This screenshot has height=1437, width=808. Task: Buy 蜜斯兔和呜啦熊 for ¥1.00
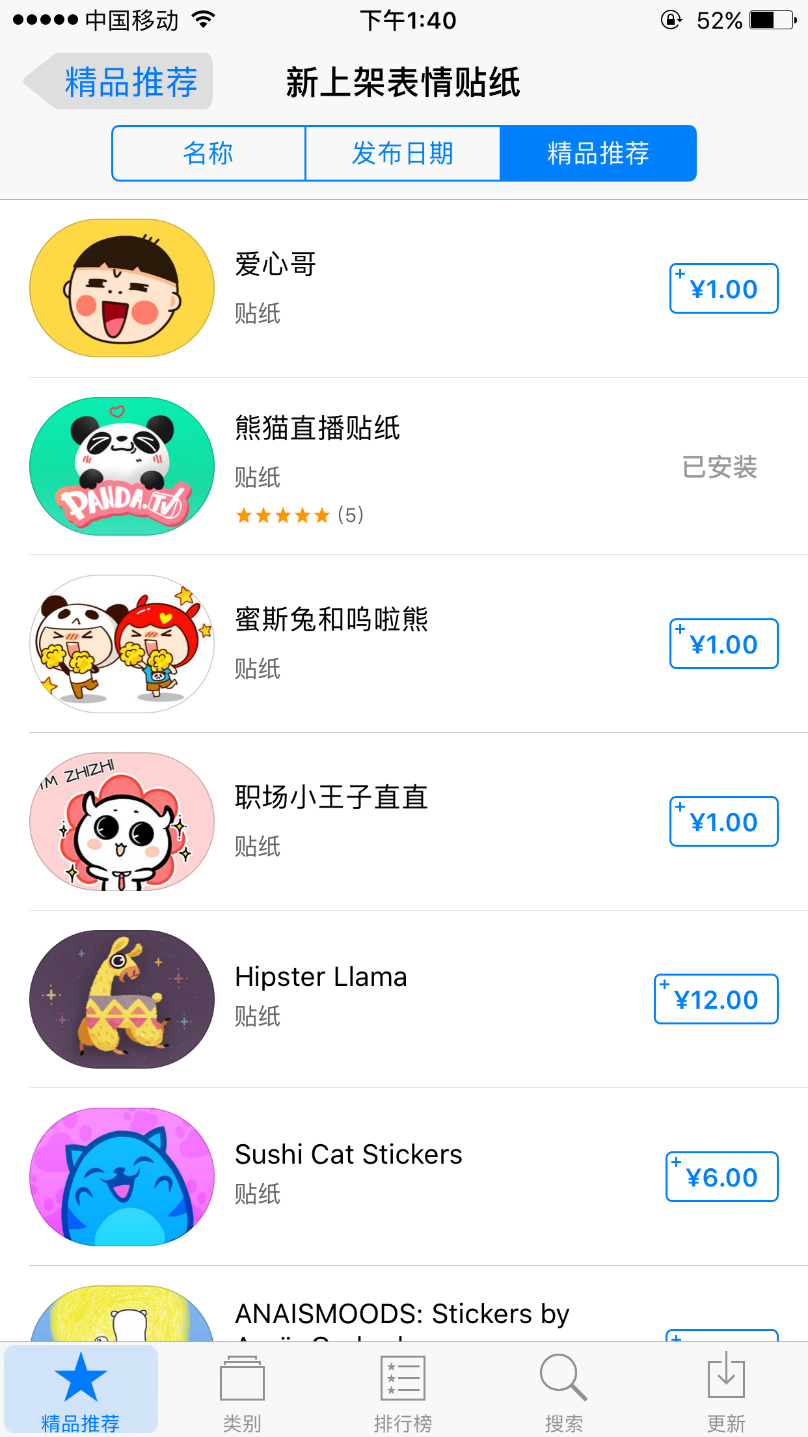pos(723,644)
